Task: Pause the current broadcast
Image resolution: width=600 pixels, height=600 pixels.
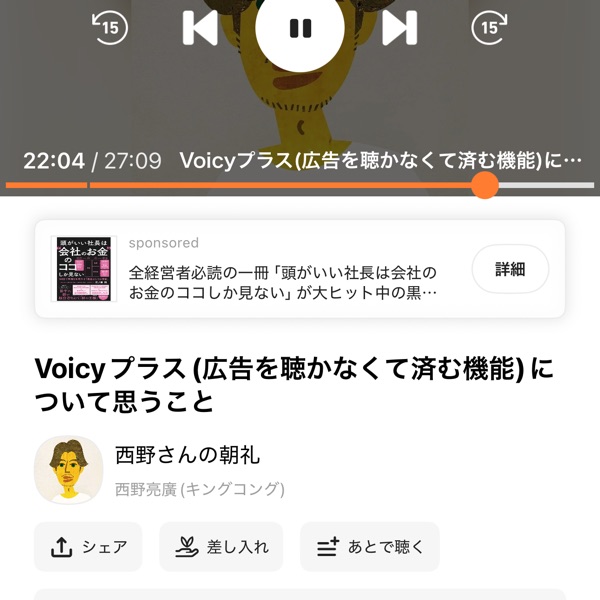Action: [300, 27]
